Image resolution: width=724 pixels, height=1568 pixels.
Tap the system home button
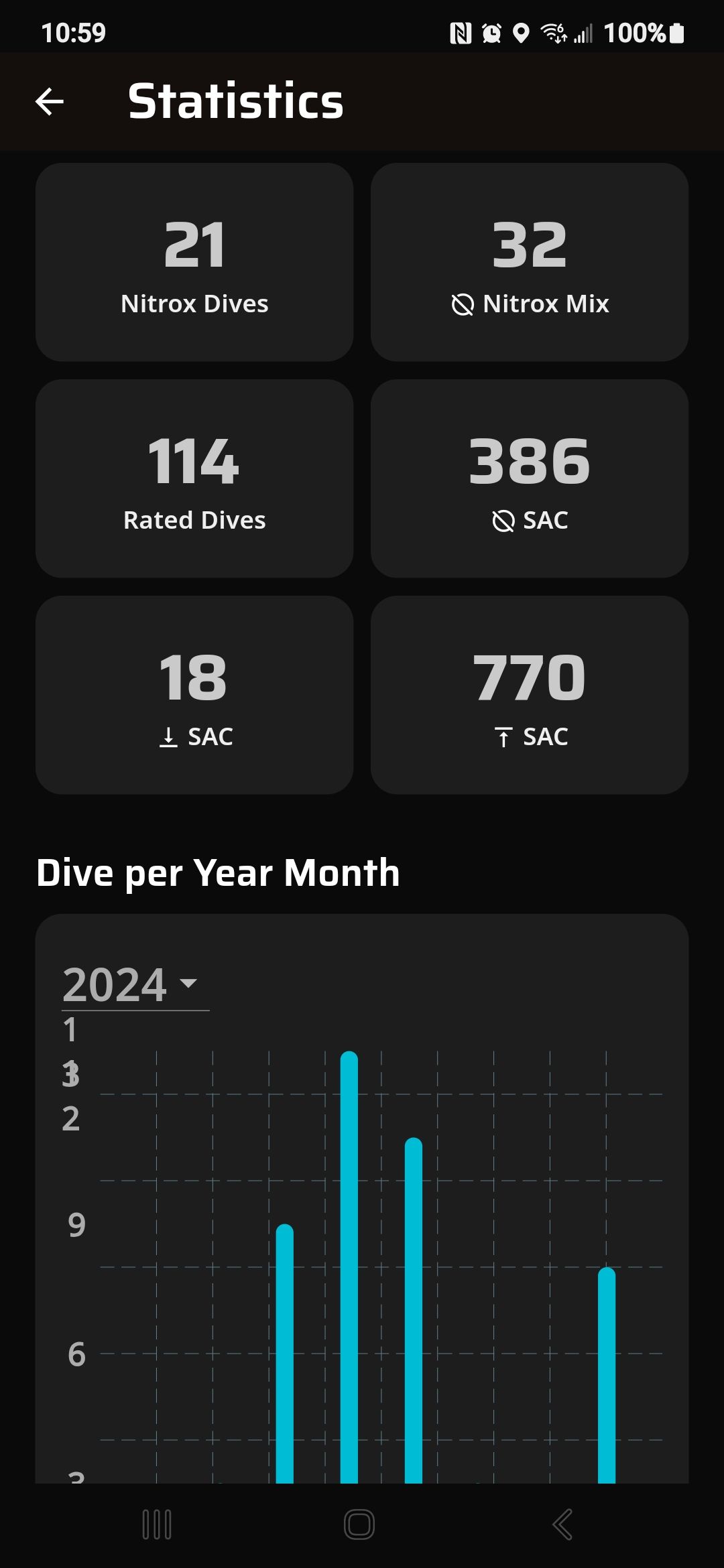click(x=359, y=1524)
